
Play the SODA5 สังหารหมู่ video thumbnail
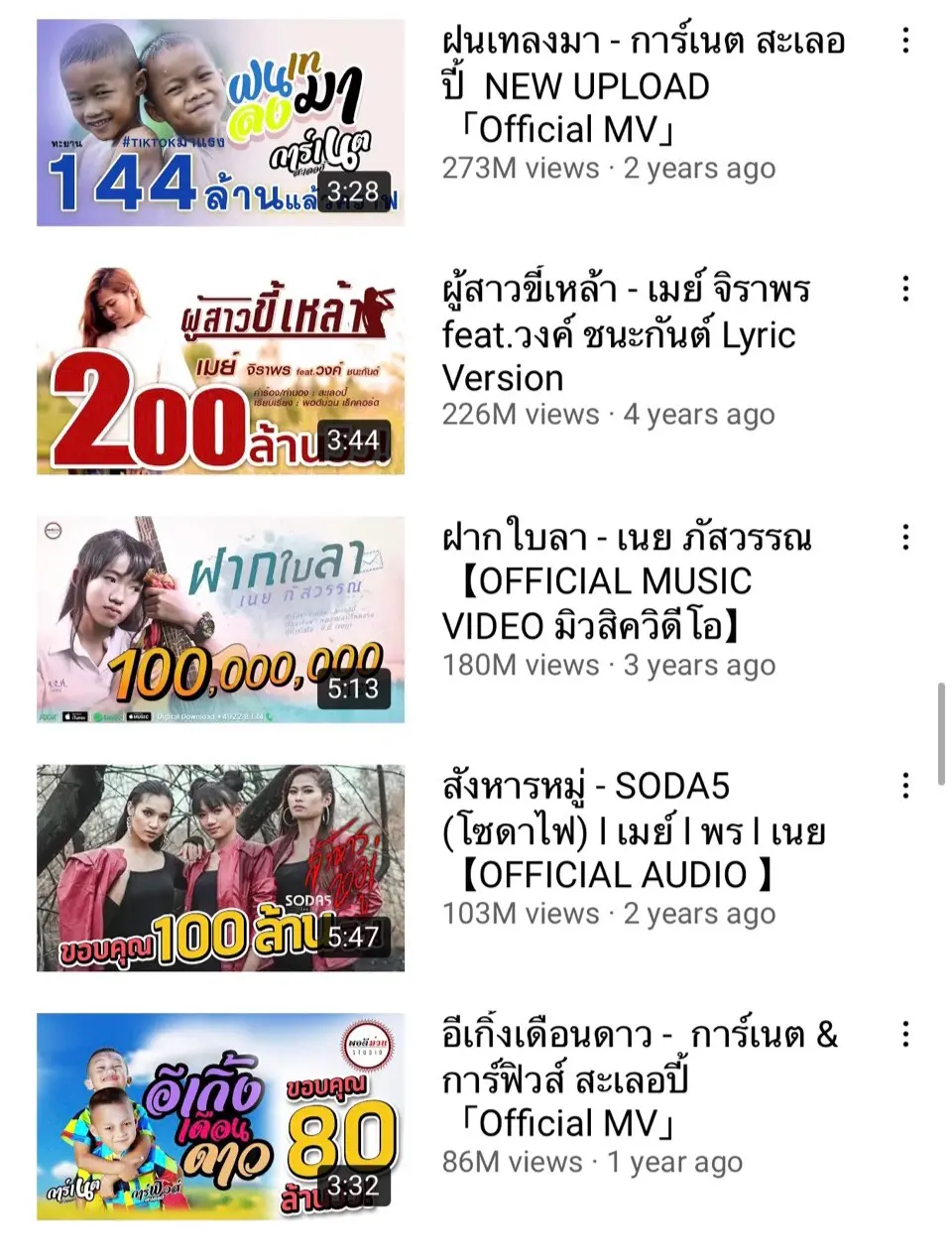click(x=220, y=867)
